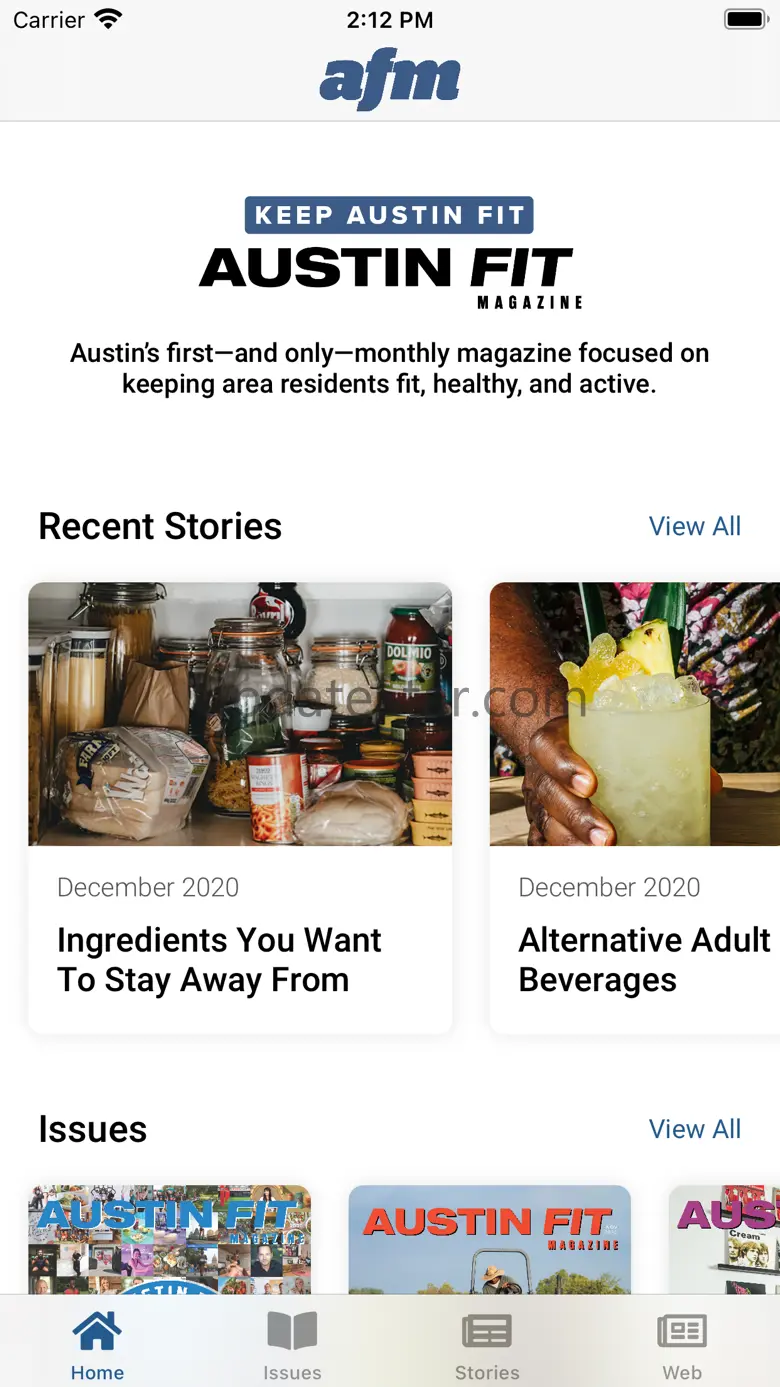Viewport: 780px width, 1387px height.
Task: Open the Stories tab
Action: tap(487, 1346)
